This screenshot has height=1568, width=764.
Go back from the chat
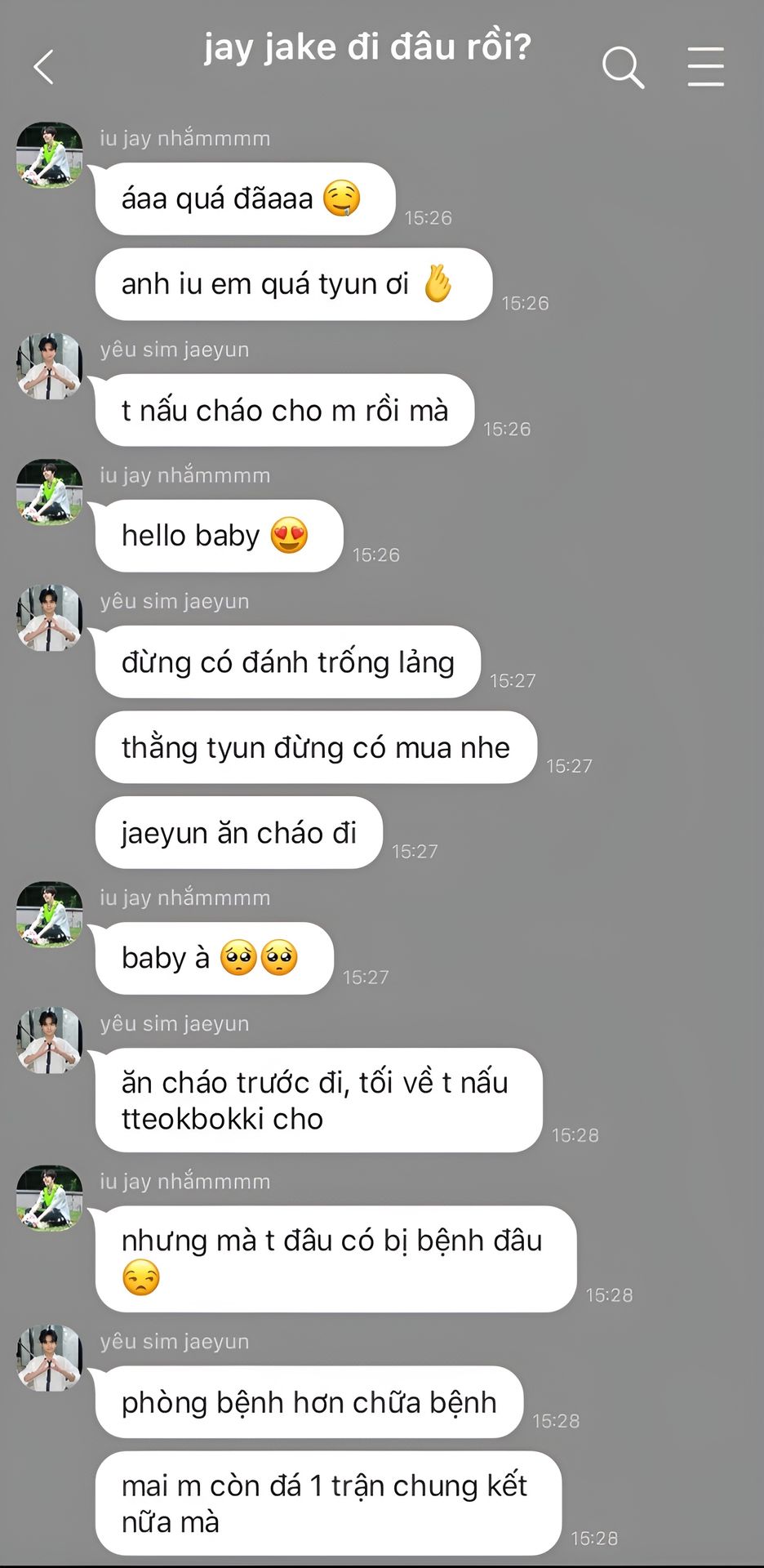[44, 67]
